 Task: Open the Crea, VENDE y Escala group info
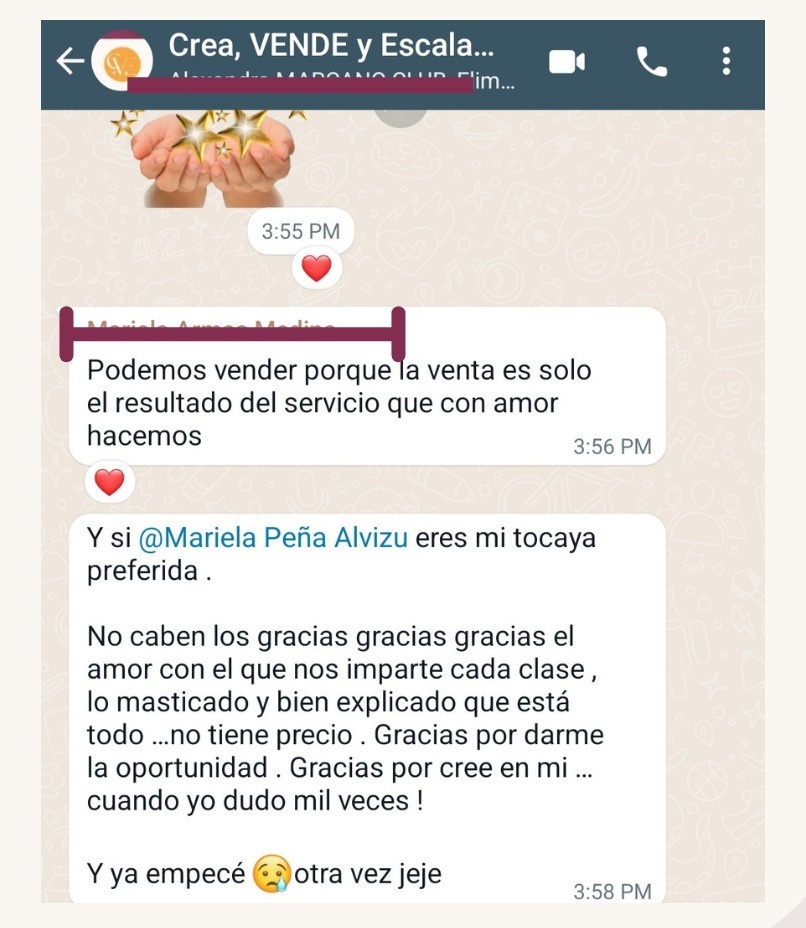click(x=330, y=47)
